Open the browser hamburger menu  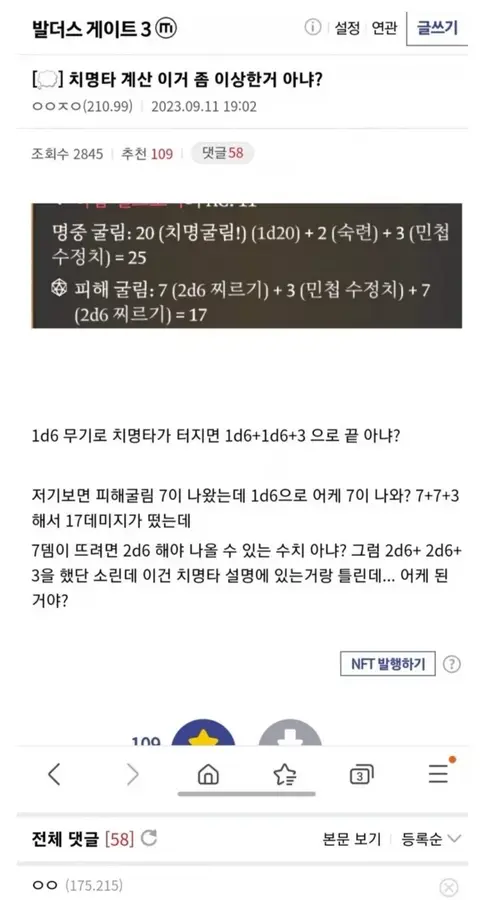[x=440, y=774]
